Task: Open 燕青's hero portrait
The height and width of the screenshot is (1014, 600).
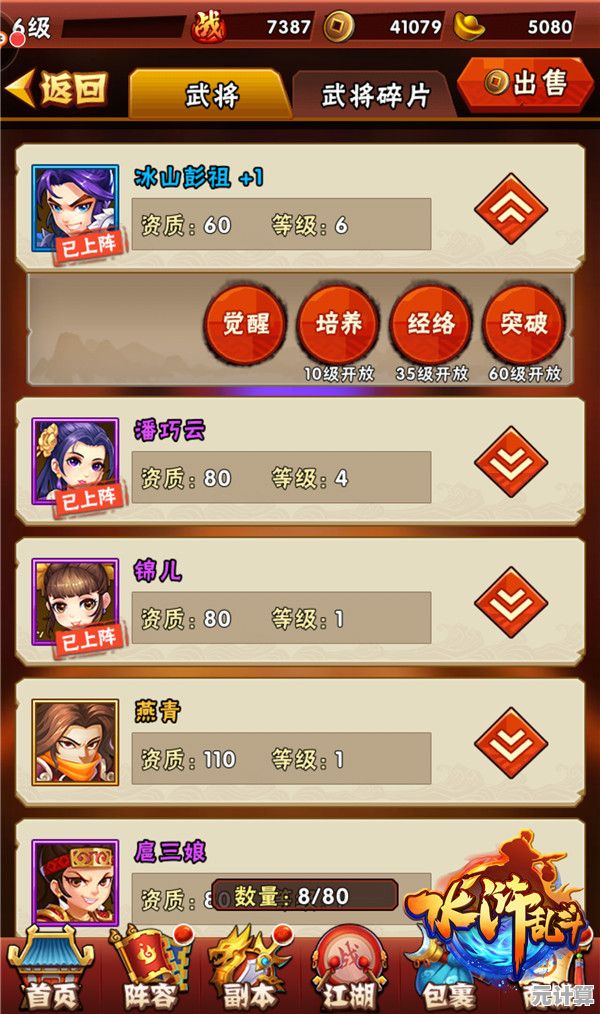Action: tap(74, 742)
